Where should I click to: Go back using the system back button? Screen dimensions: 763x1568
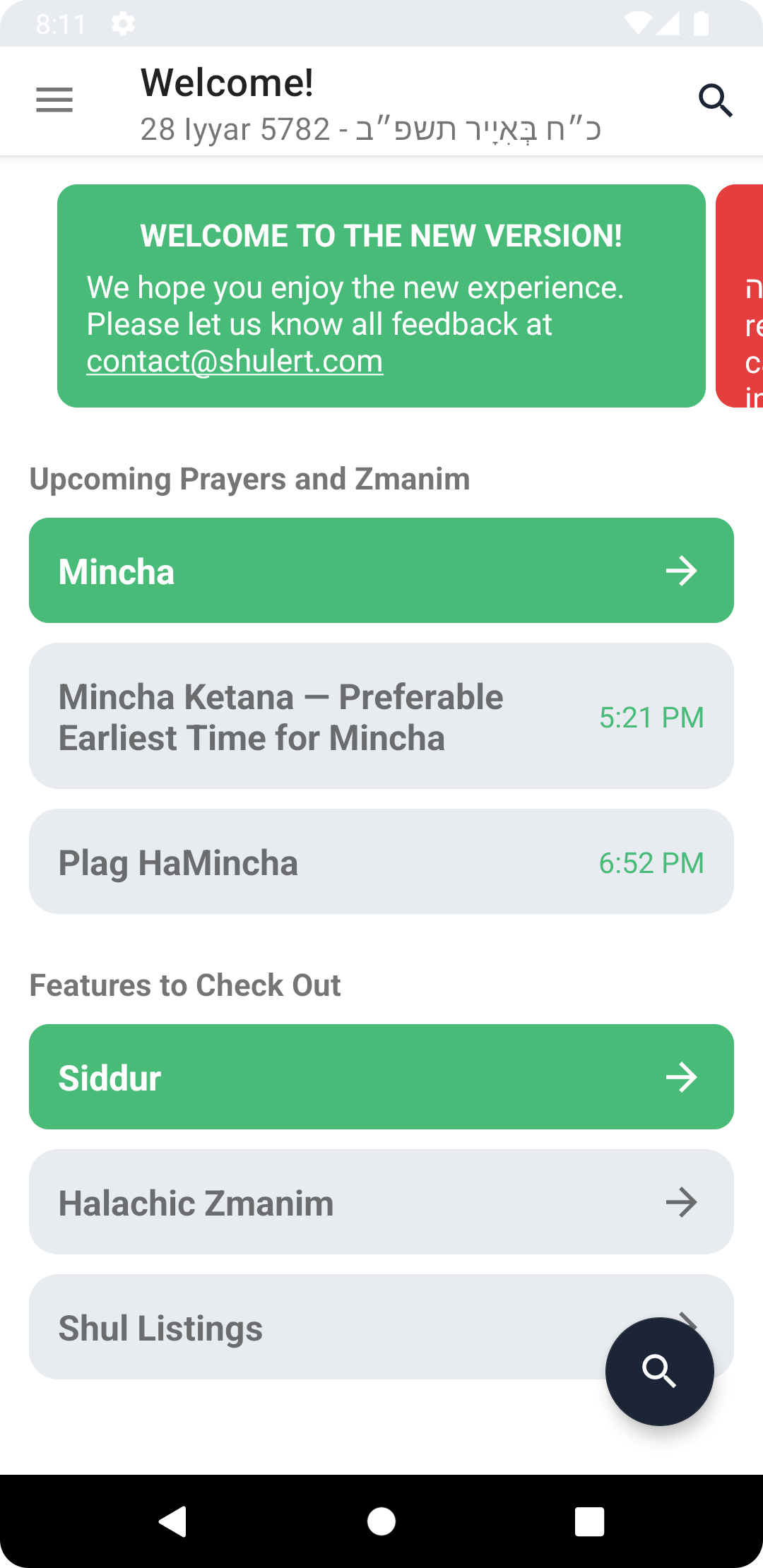pos(172,1521)
